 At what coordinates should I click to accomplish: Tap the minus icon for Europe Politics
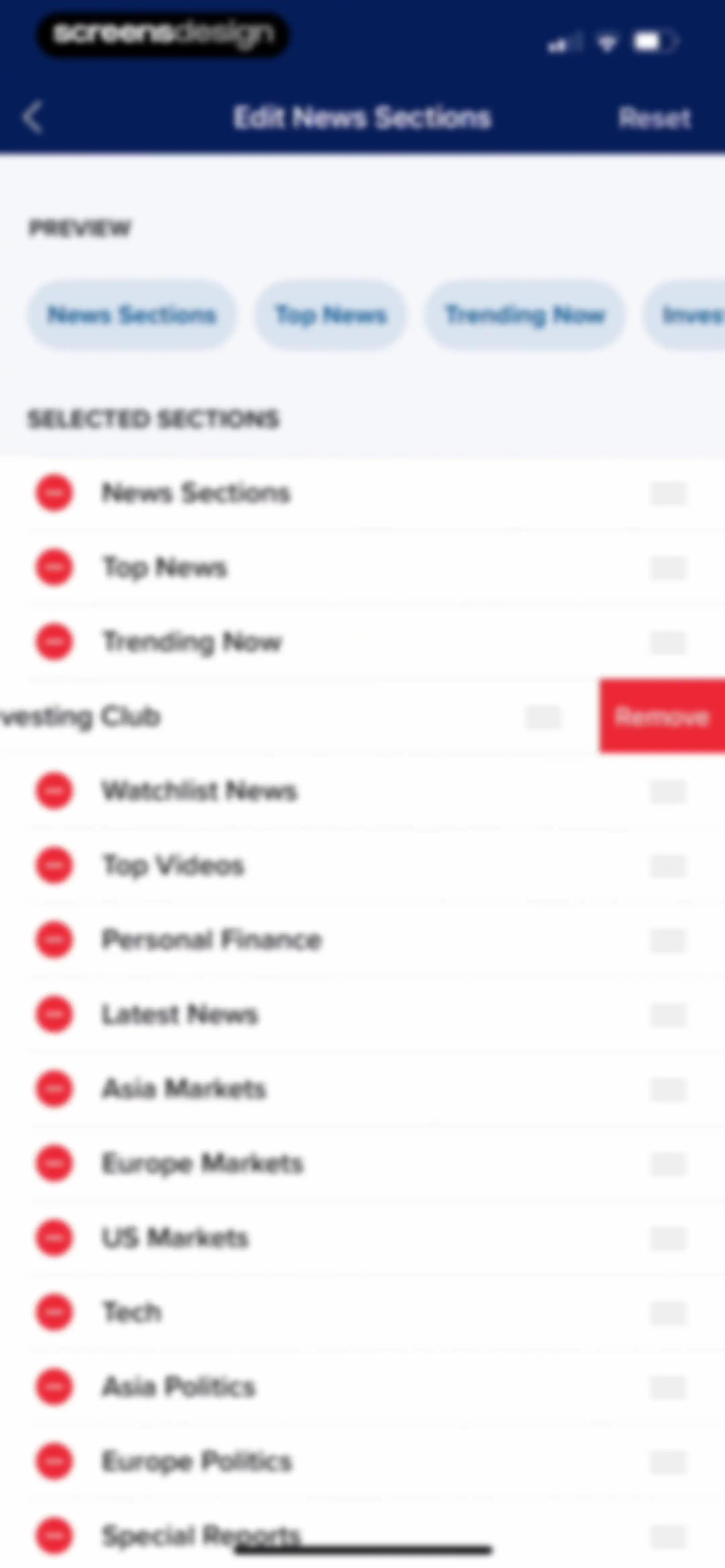pos(54,1461)
